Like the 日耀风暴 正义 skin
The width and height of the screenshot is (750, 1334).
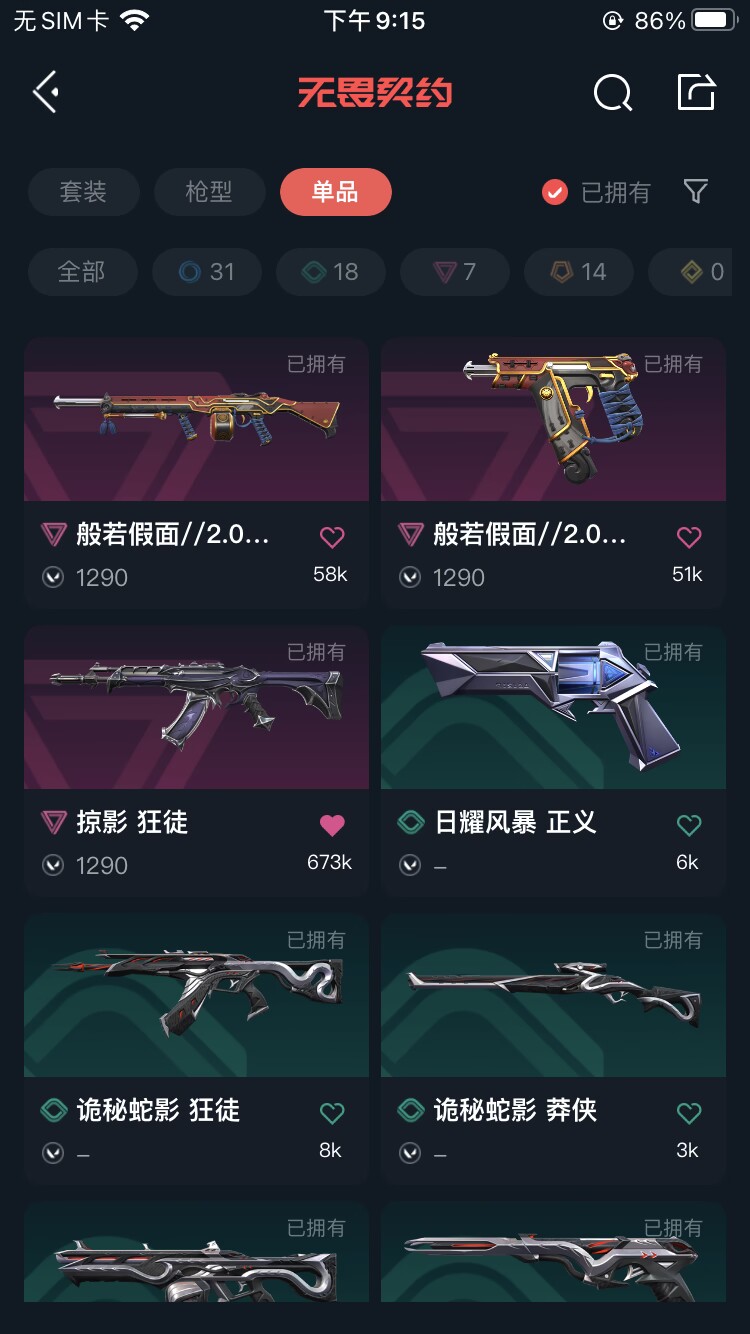click(689, 825)
